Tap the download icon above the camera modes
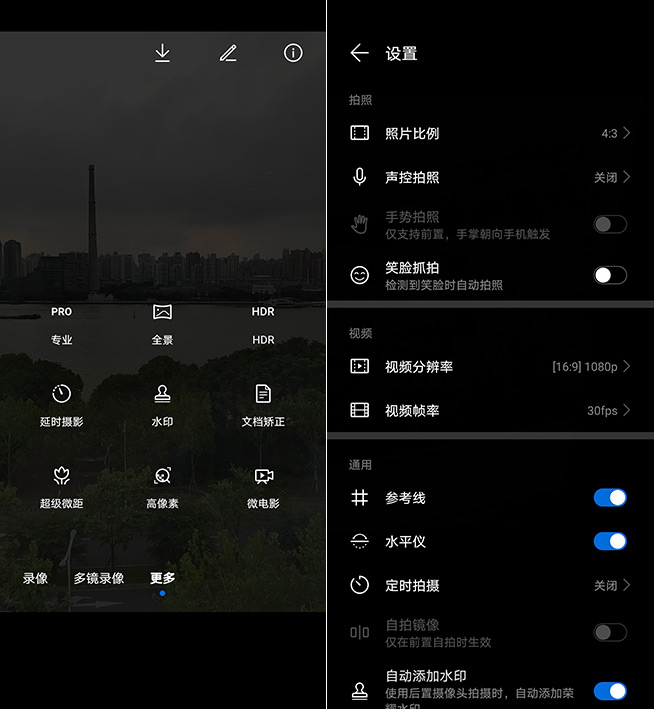 [162, 53]
